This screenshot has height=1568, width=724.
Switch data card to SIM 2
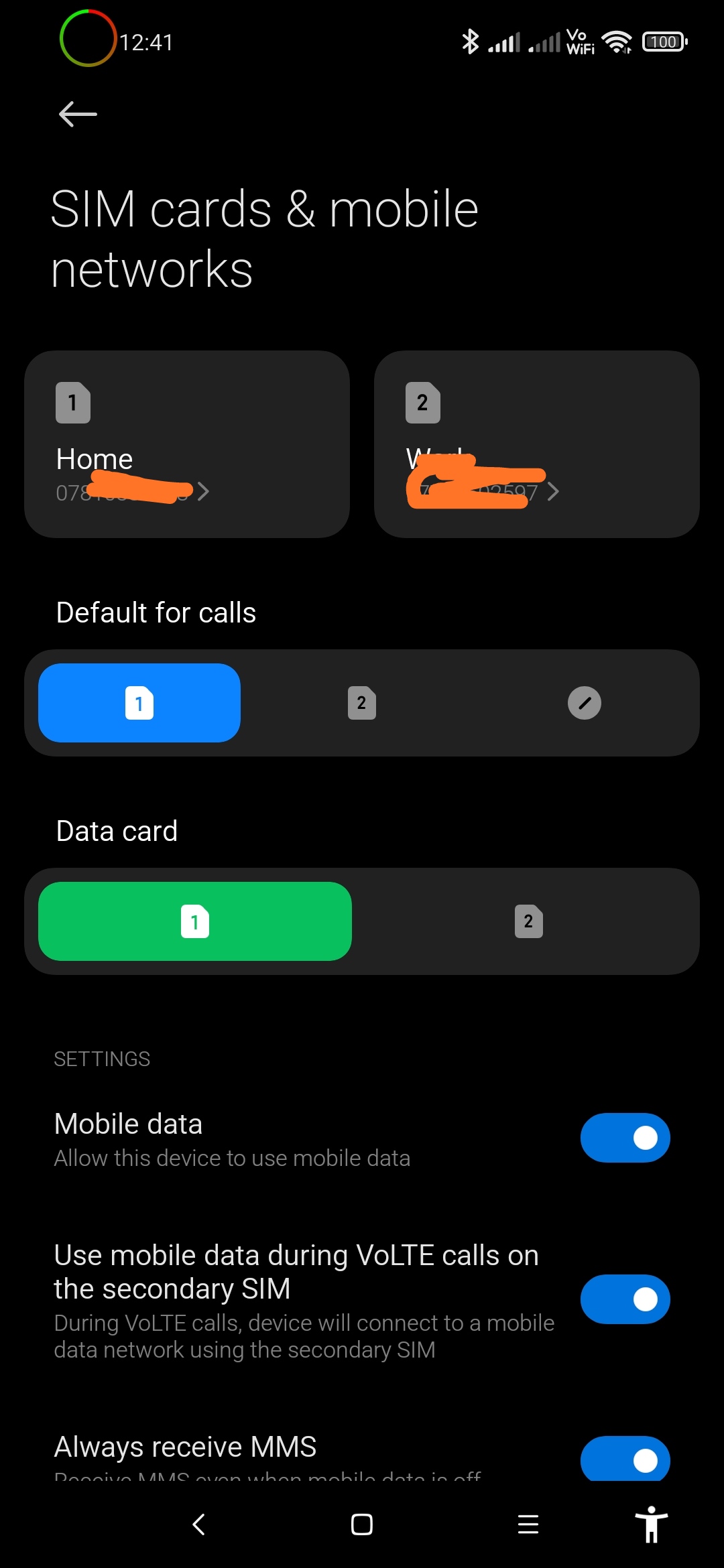(528, 921)
